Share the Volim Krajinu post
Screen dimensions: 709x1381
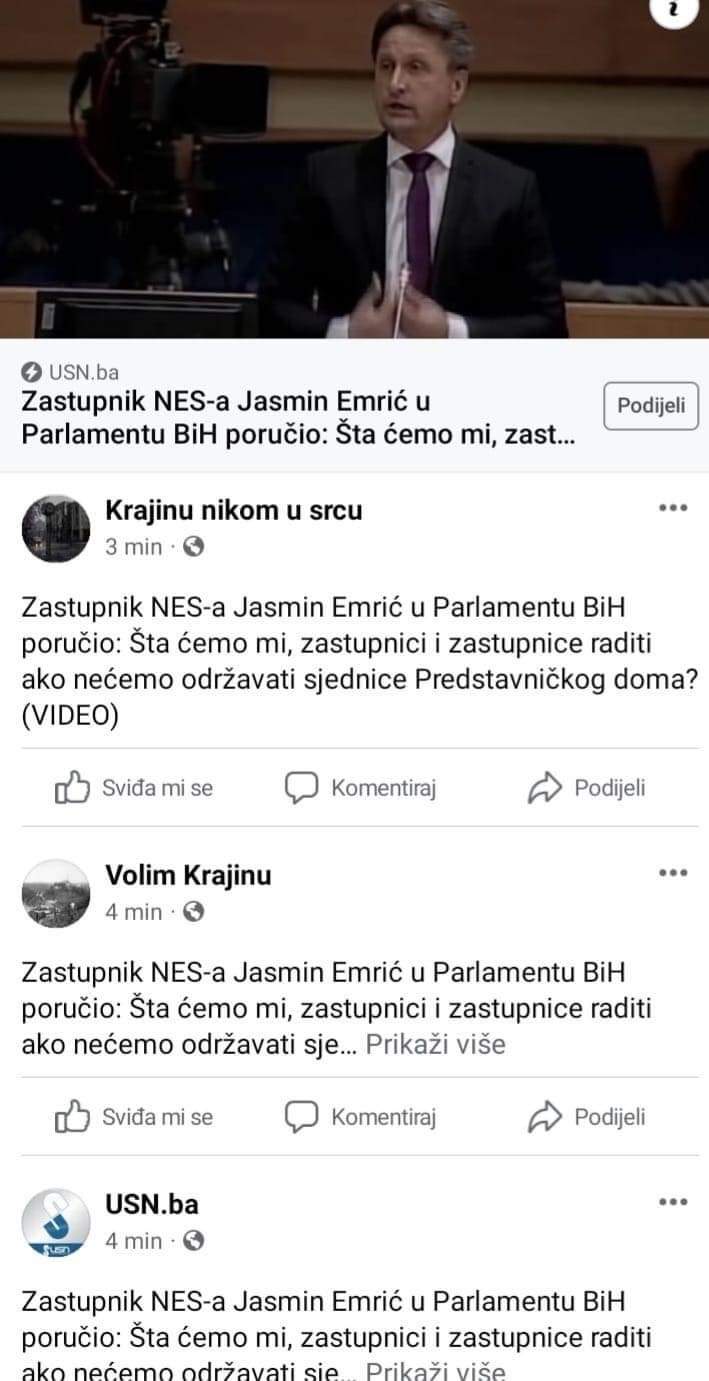pos(586,1117)
